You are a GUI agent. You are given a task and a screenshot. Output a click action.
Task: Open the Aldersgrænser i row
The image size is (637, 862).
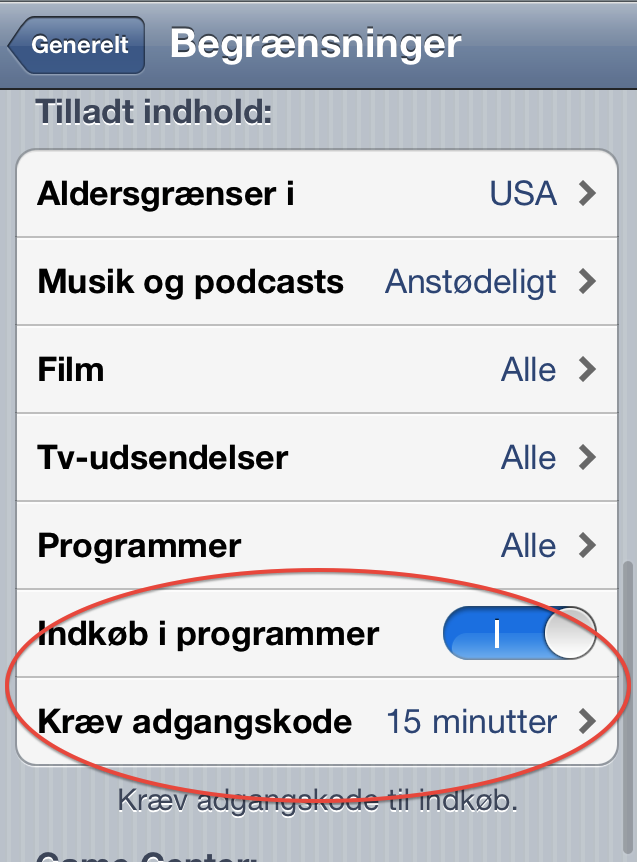pos(317,193)
